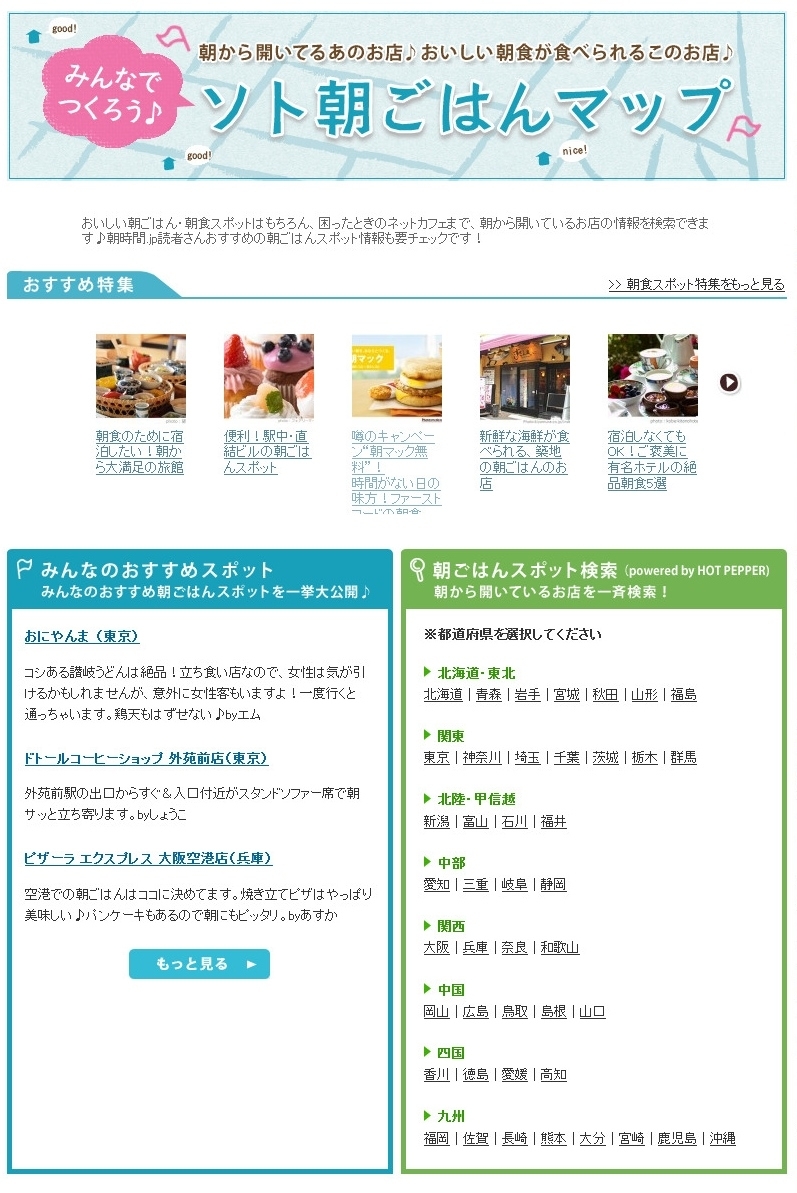Open the 築地の朝ごはんのお店 feature
This screenshot has width=797, height=1193.
click(x=523, y=460)
